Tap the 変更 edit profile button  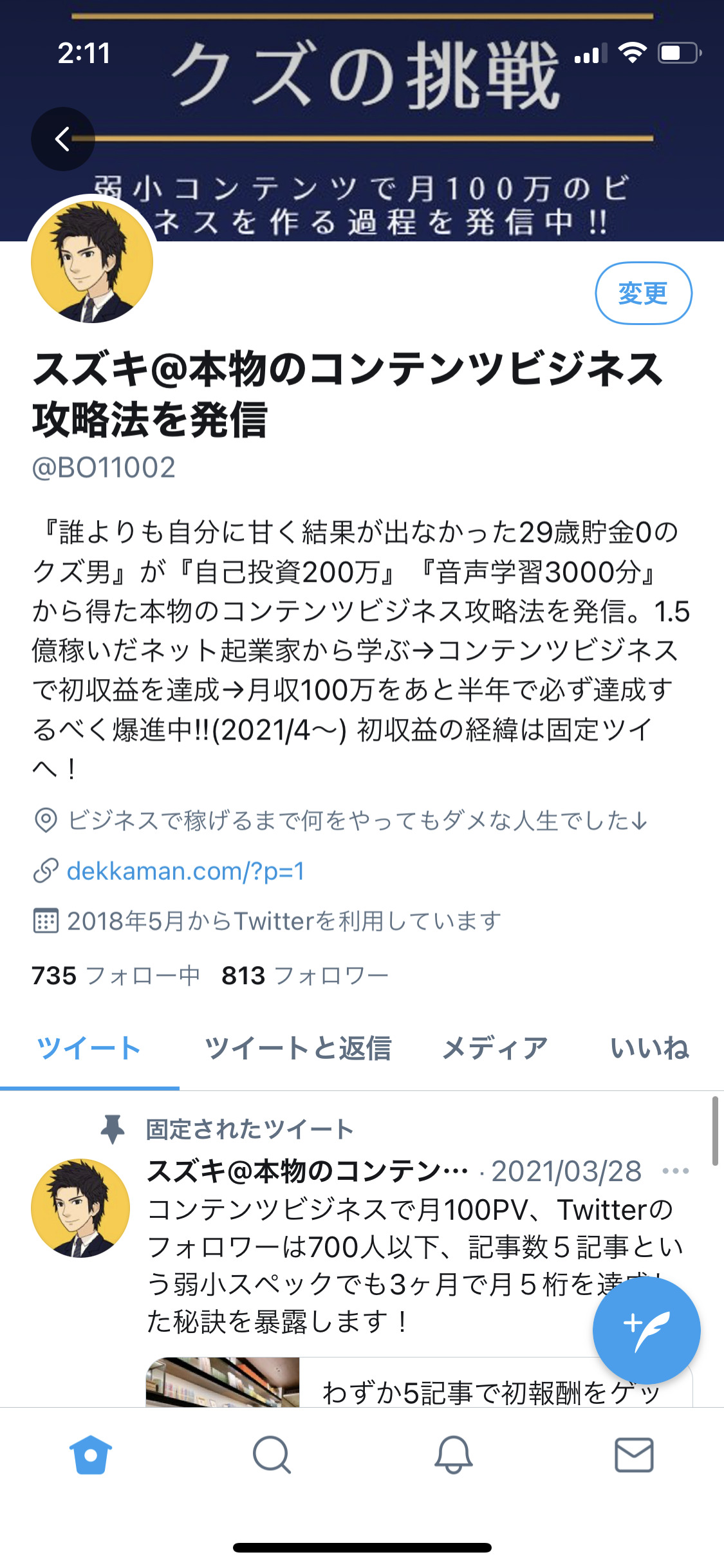pyautogui.click(x=644, y=293)
